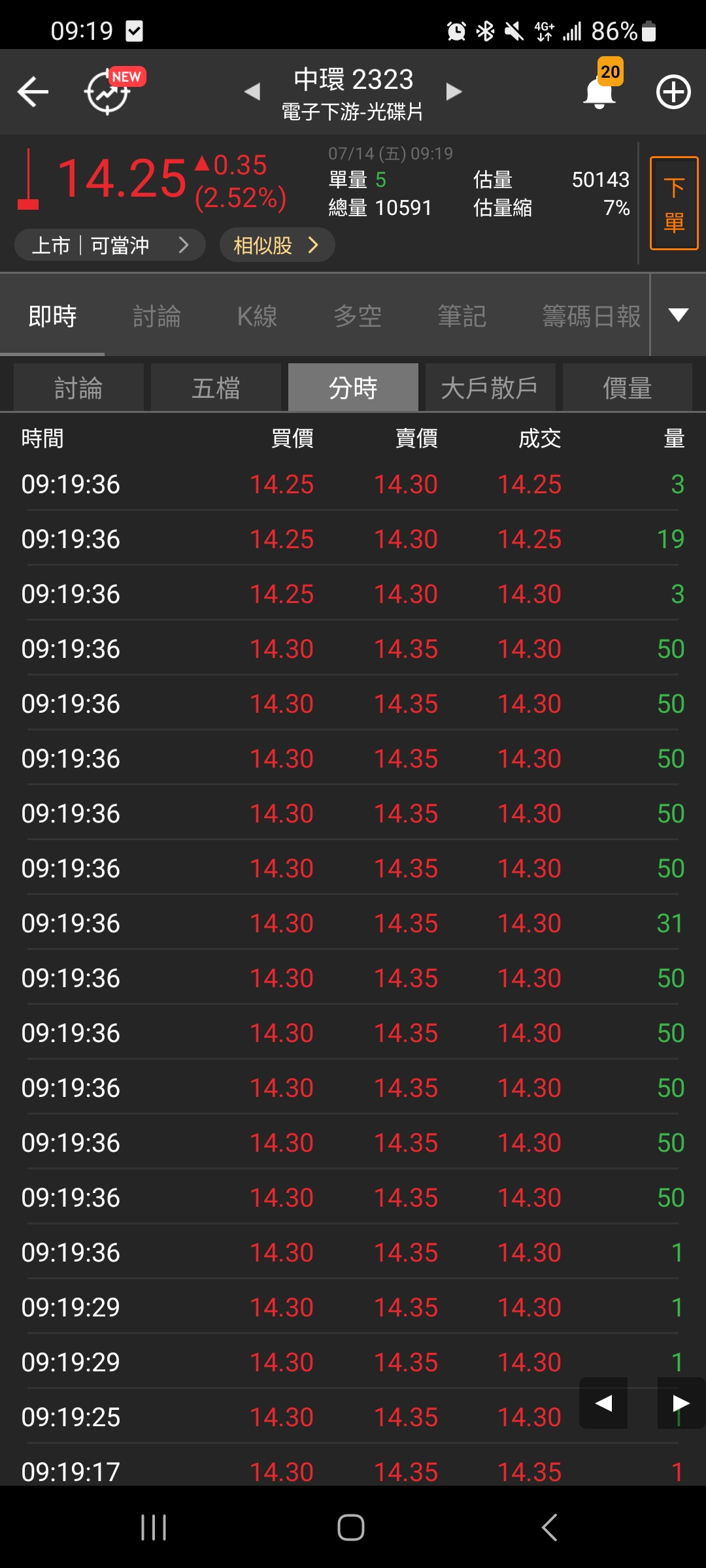Screen dimensions: 706x1568
Task: Select the 大戶散戶 sub-tab
Action: 490,388
